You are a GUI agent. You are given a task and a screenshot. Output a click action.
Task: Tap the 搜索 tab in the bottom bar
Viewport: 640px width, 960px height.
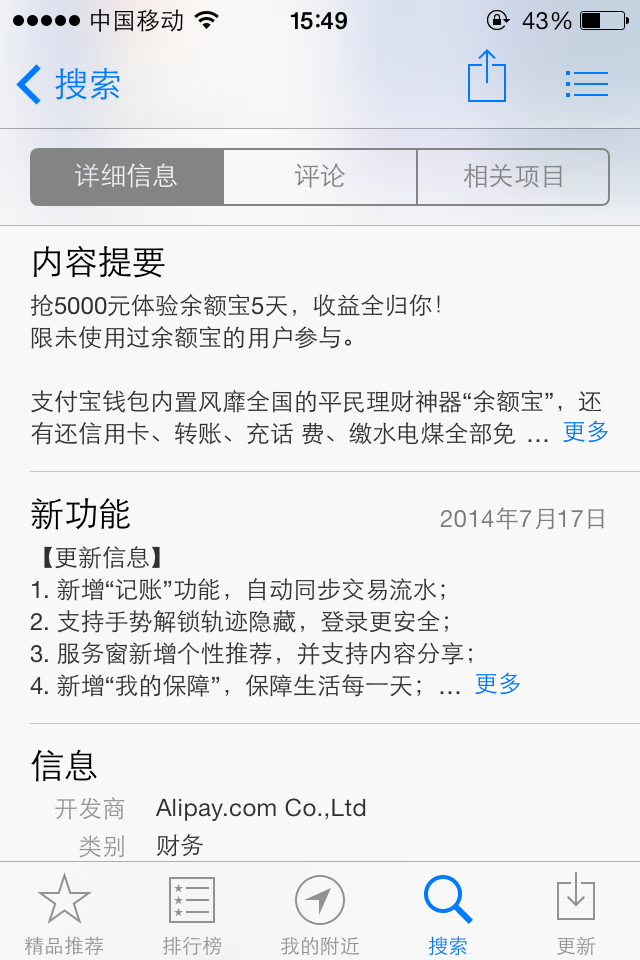pyautogui.click(x=447, y=913)
